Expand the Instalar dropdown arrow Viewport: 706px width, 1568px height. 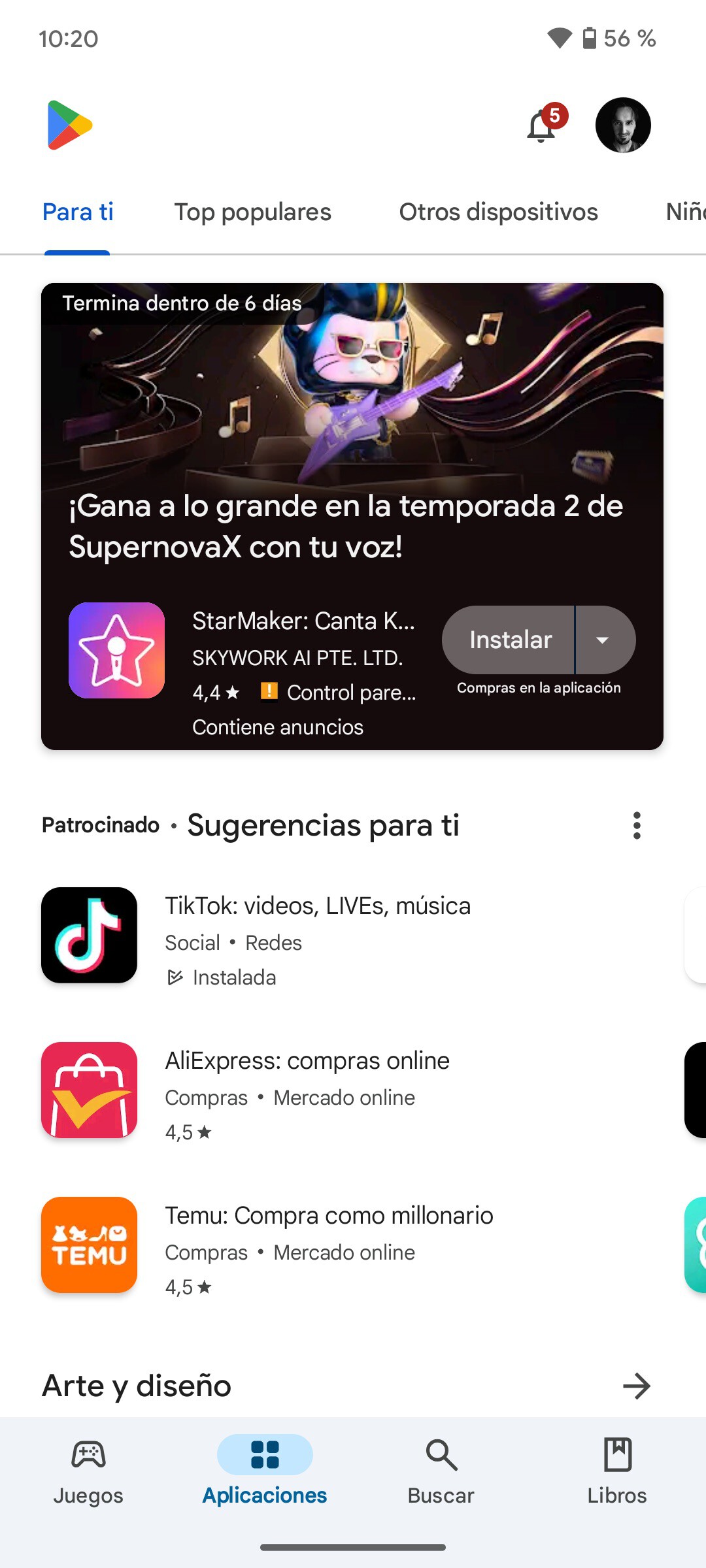click(x=603, y=640)
